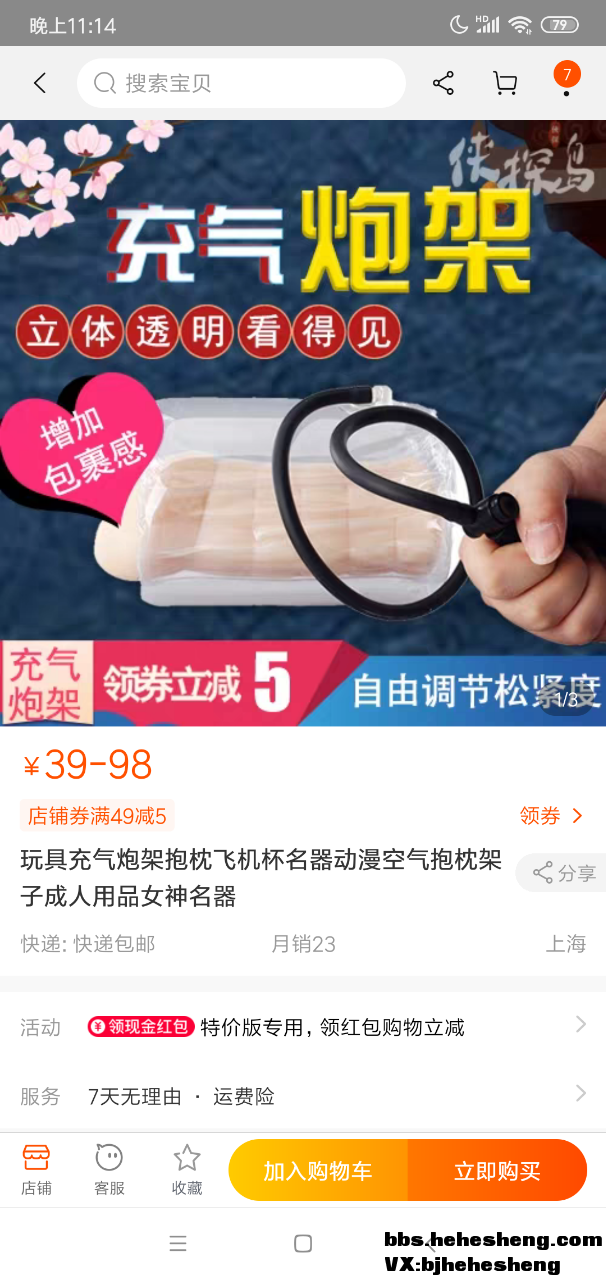
Task: Go back using the top-left arrow
Action: coord(40,83)
